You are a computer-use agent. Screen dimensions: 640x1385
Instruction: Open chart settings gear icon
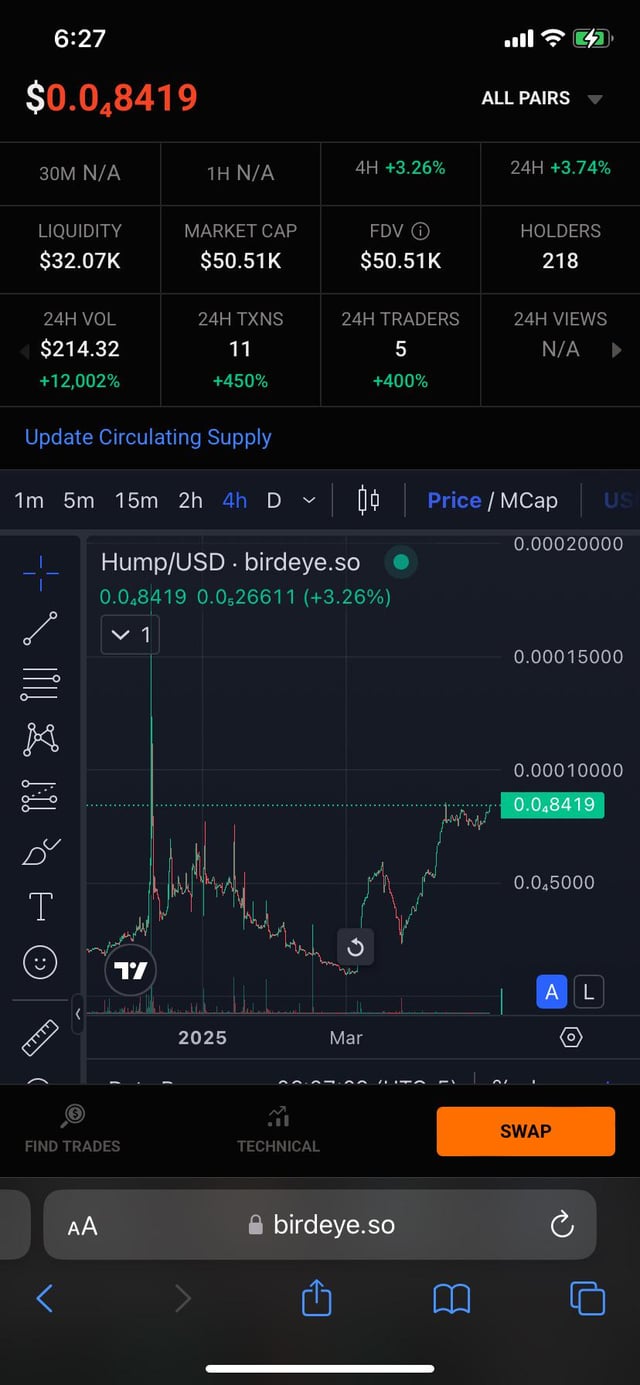click(x=571, y=1037)
